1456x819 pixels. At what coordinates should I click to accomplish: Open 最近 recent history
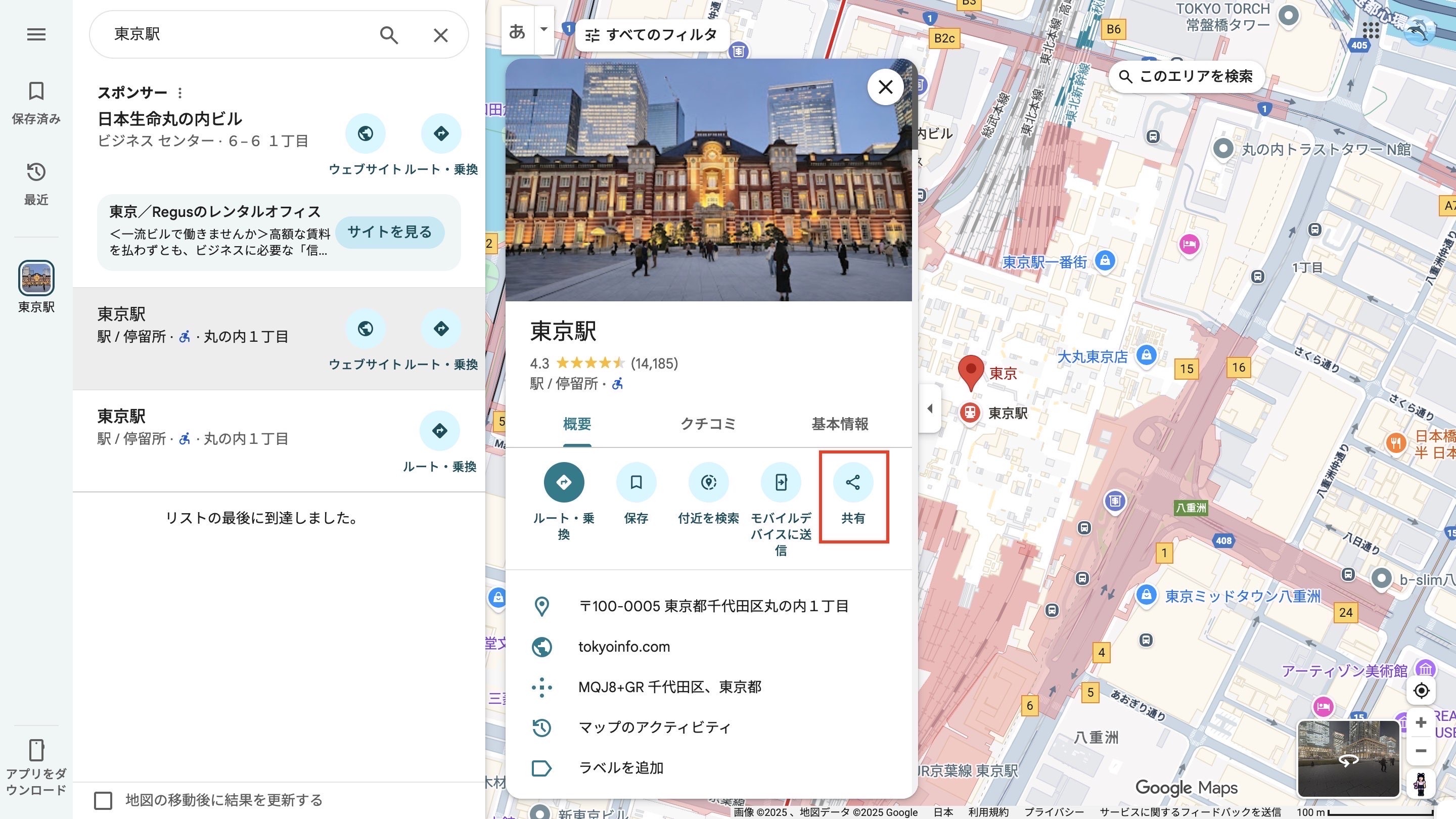36,183
